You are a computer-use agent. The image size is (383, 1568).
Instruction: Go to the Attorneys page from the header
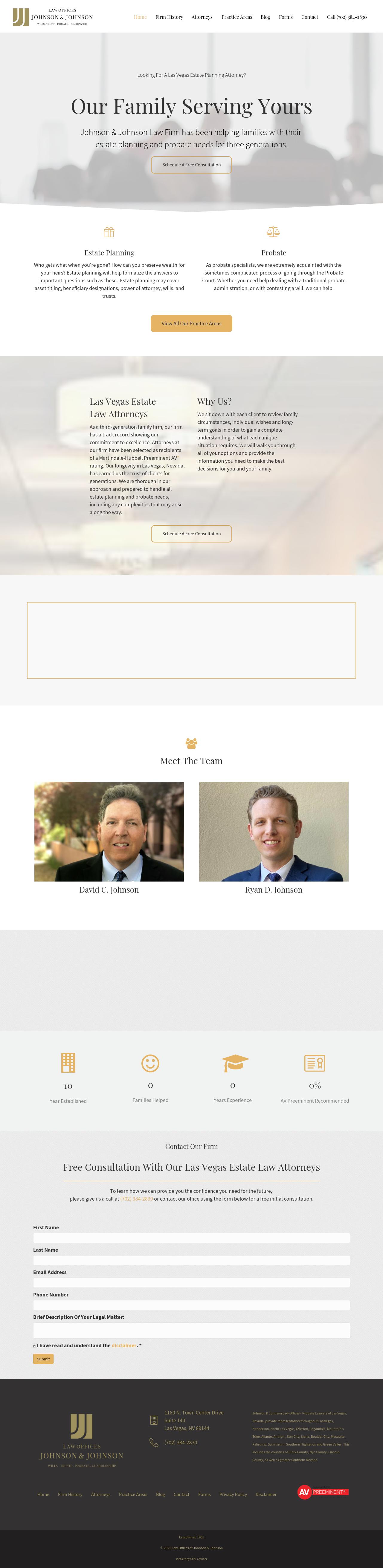pyautogui.click(x=202, y=17)
